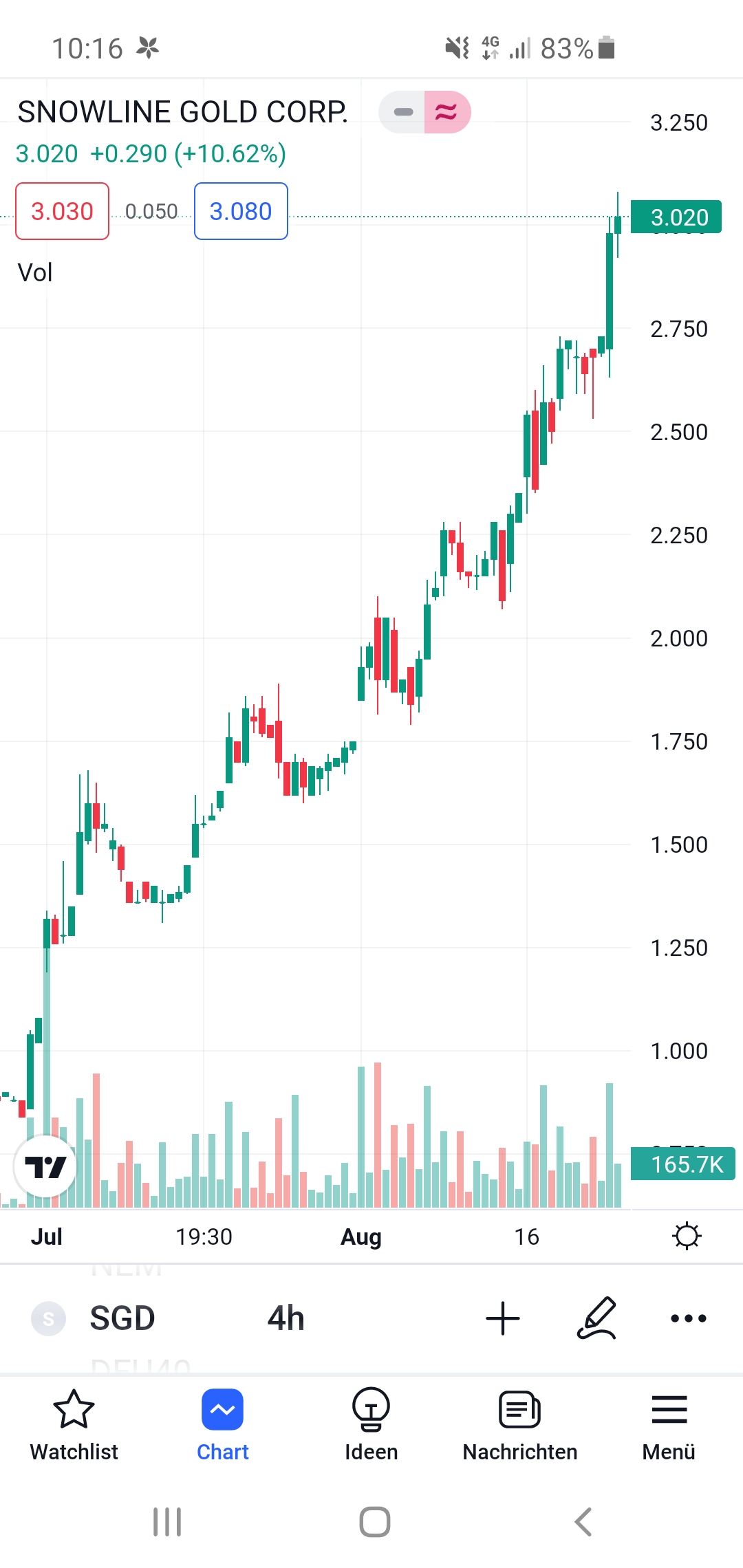Screen dimensions: 743x1568
Task: Open recent apps from navigation bar
Action: [x=167, y=1522]
